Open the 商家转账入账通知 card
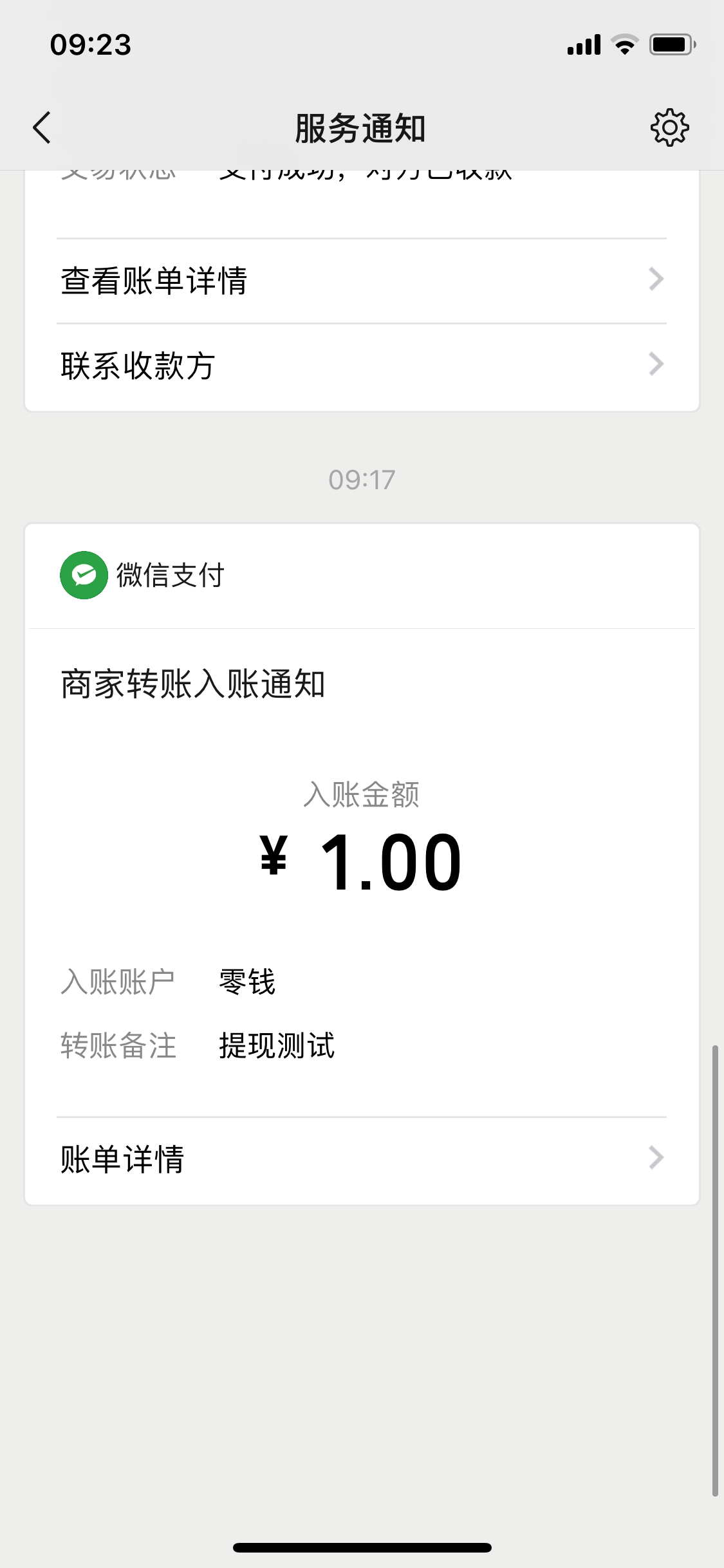This screenshot has width=724, height=1568. click(361, 837)
